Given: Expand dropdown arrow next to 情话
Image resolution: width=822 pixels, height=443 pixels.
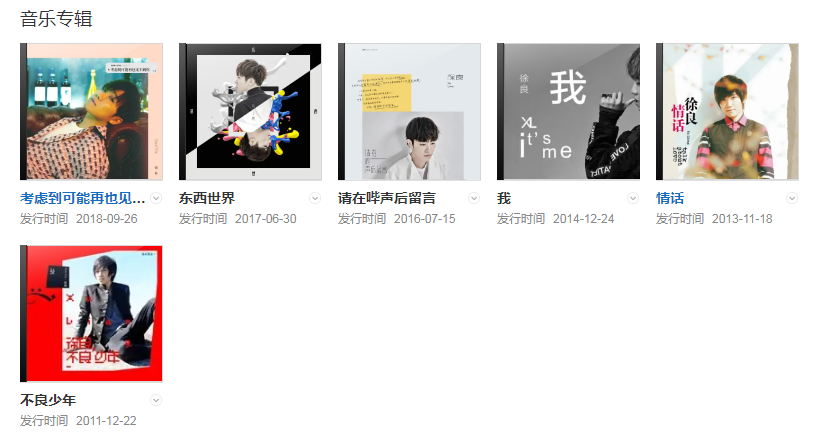Looking at the screenshot, I should [x=792, y=199].
